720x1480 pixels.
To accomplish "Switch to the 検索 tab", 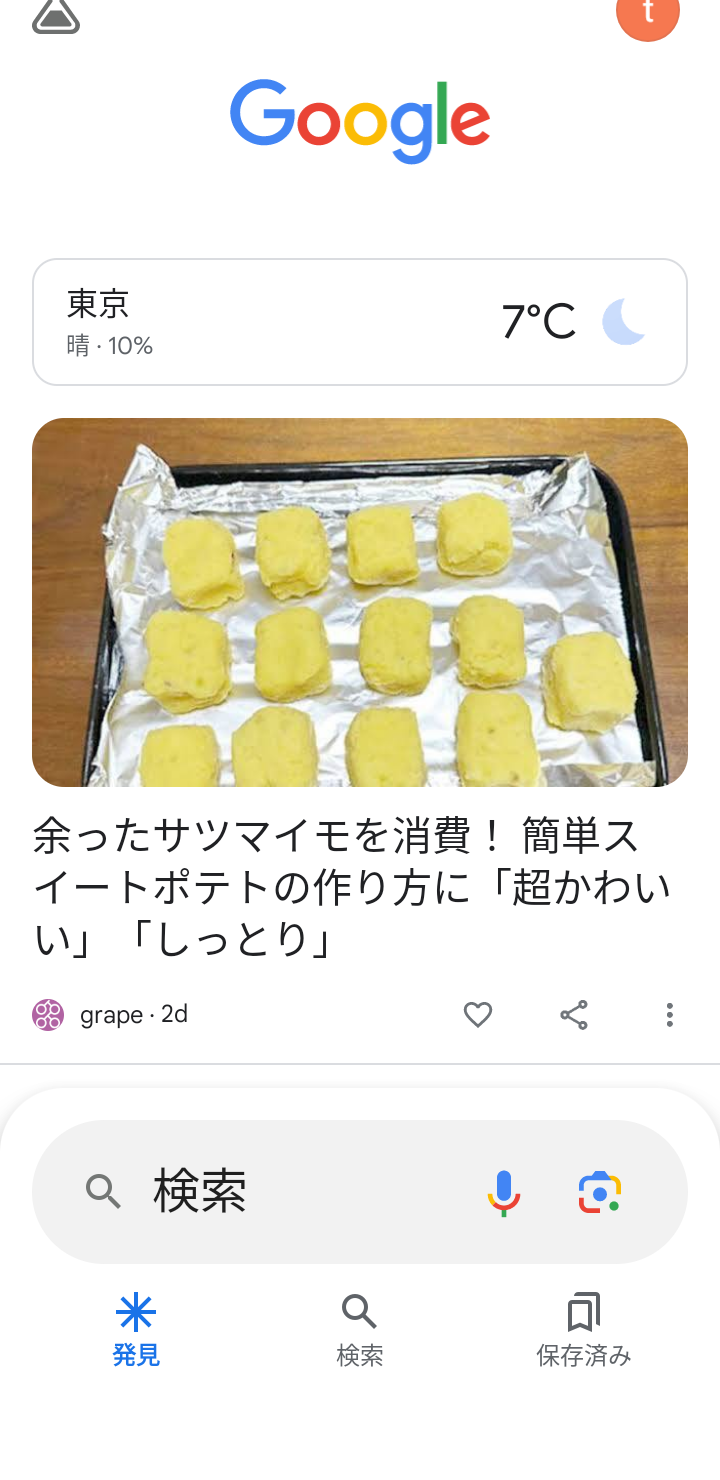I will click(x=360, y=1330).
